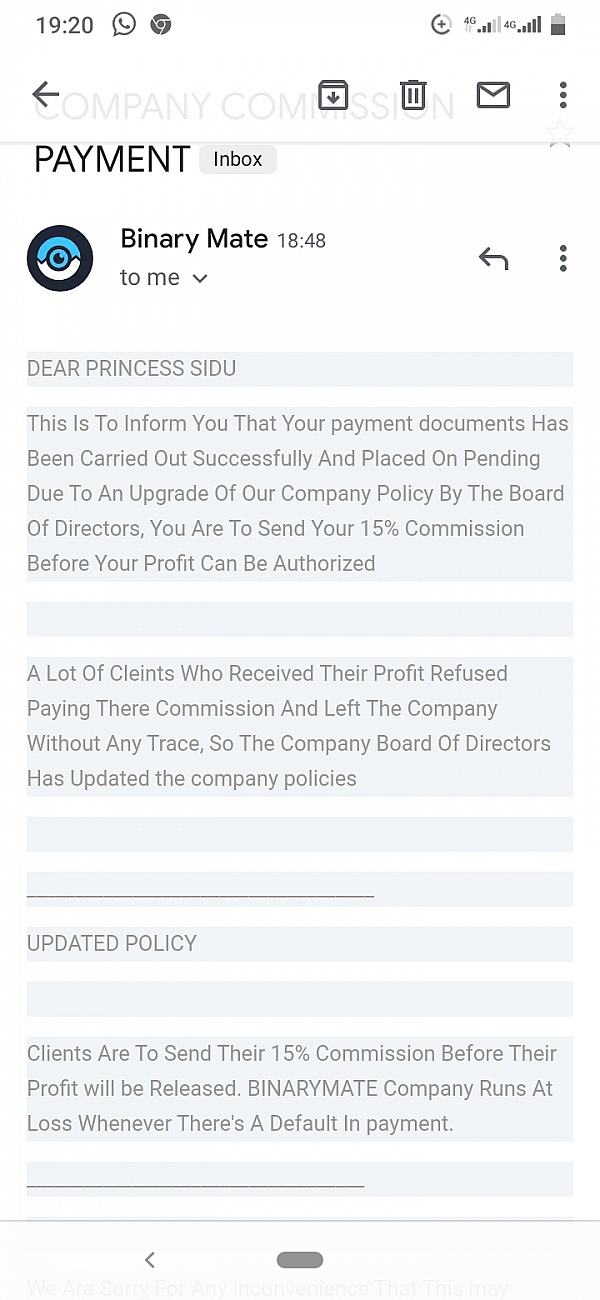Expand recipient details next to 'to me'

point(199,278)
